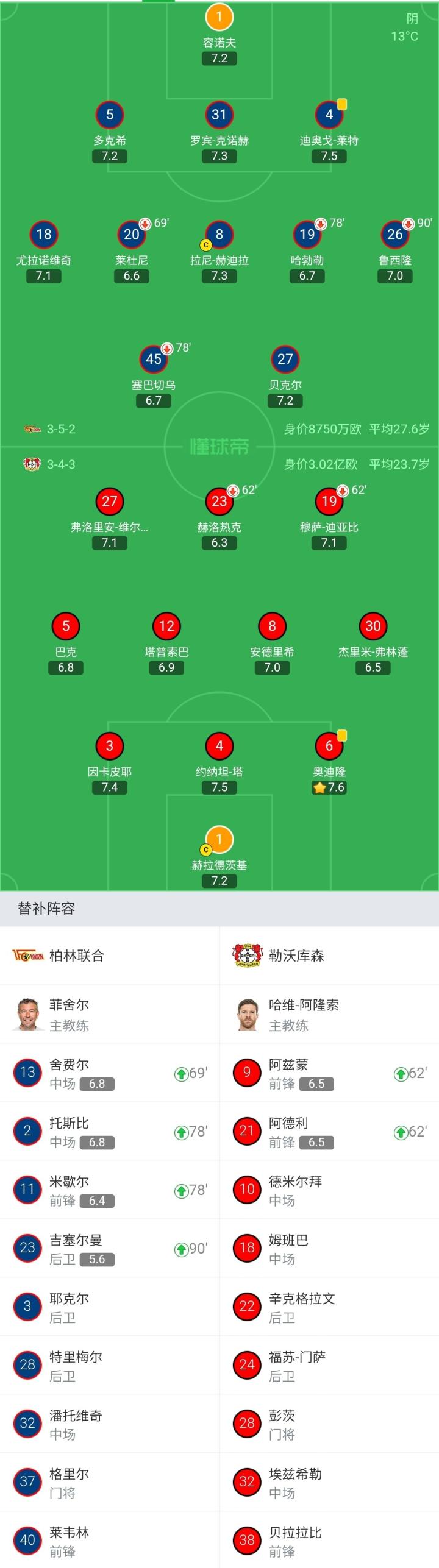The height and width of the screenshot is (1568, 439).
Task: Open substitute 阿兹蒙 number 9
Action: 288,1073
